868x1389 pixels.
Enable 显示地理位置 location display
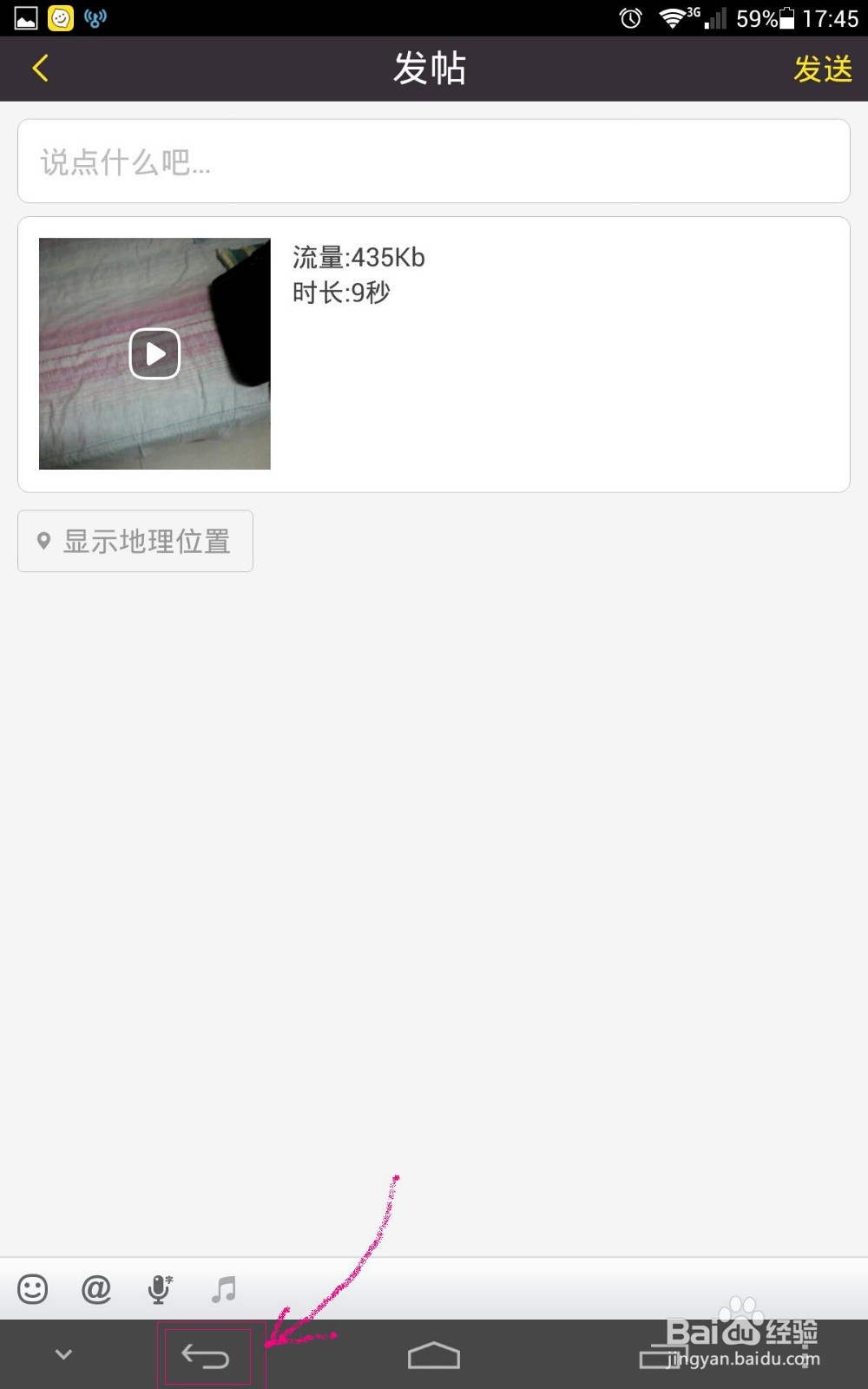coord(135,541)
